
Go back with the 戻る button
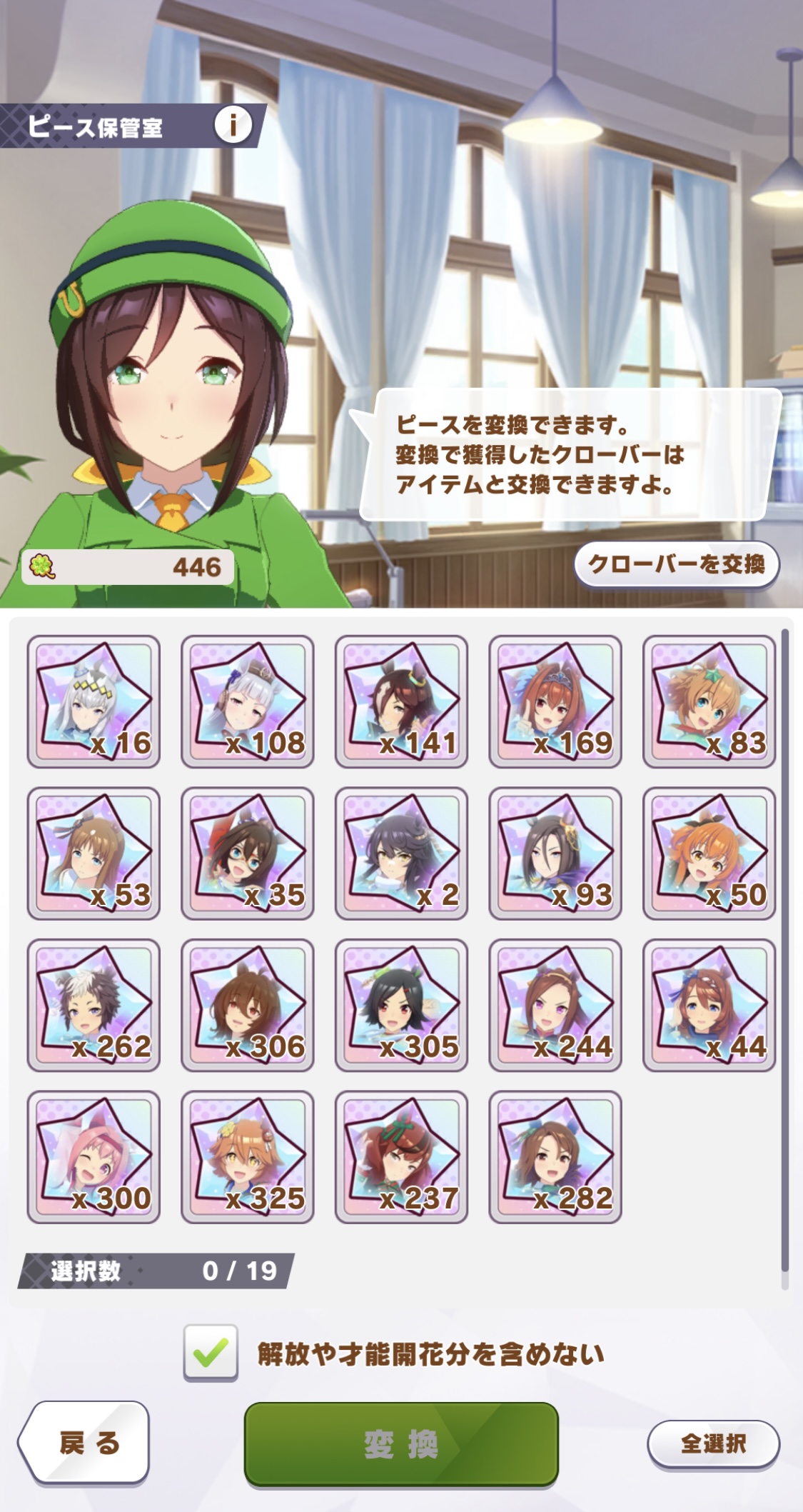86,1443
